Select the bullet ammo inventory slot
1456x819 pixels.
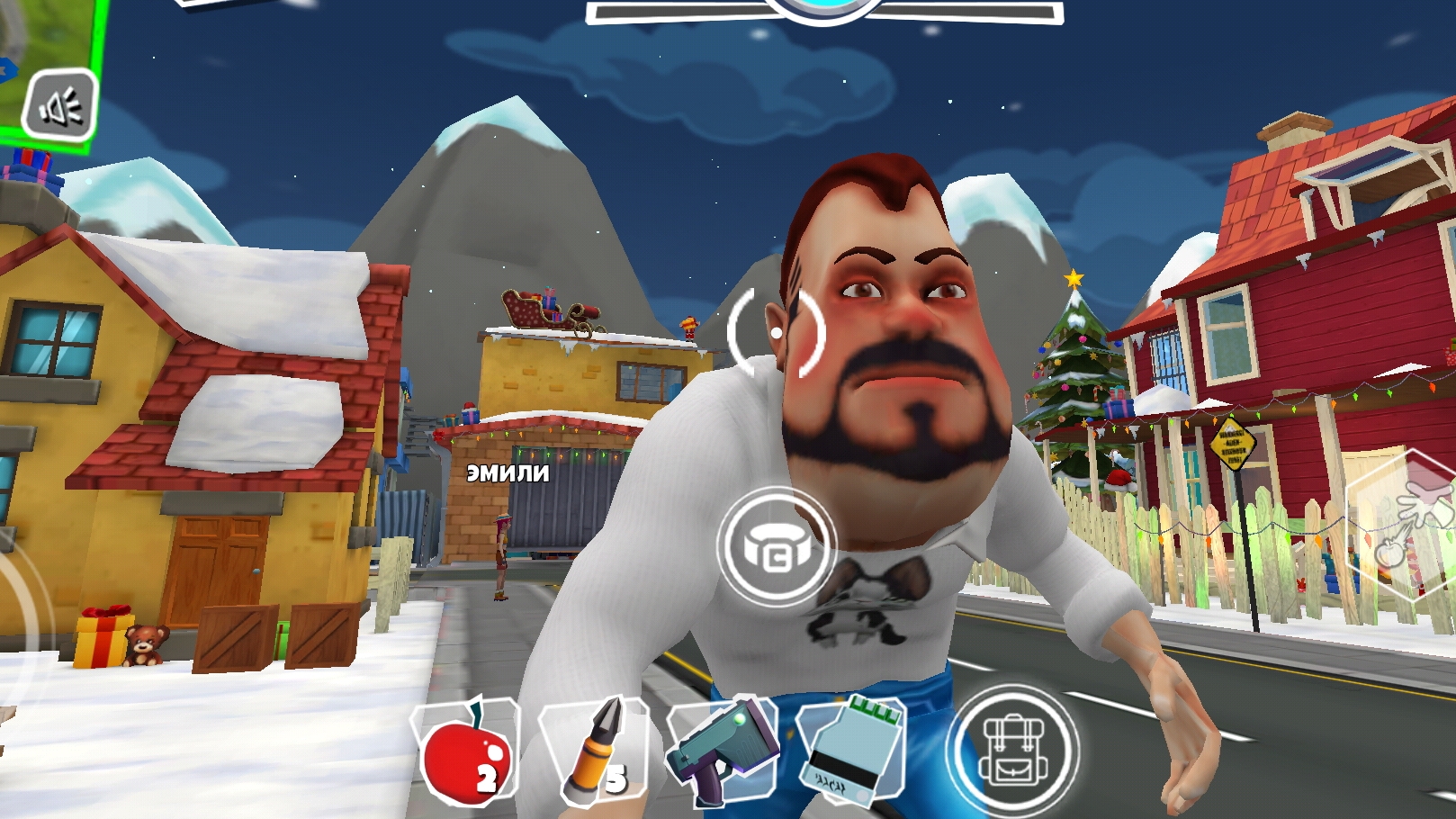pos(594,753)
